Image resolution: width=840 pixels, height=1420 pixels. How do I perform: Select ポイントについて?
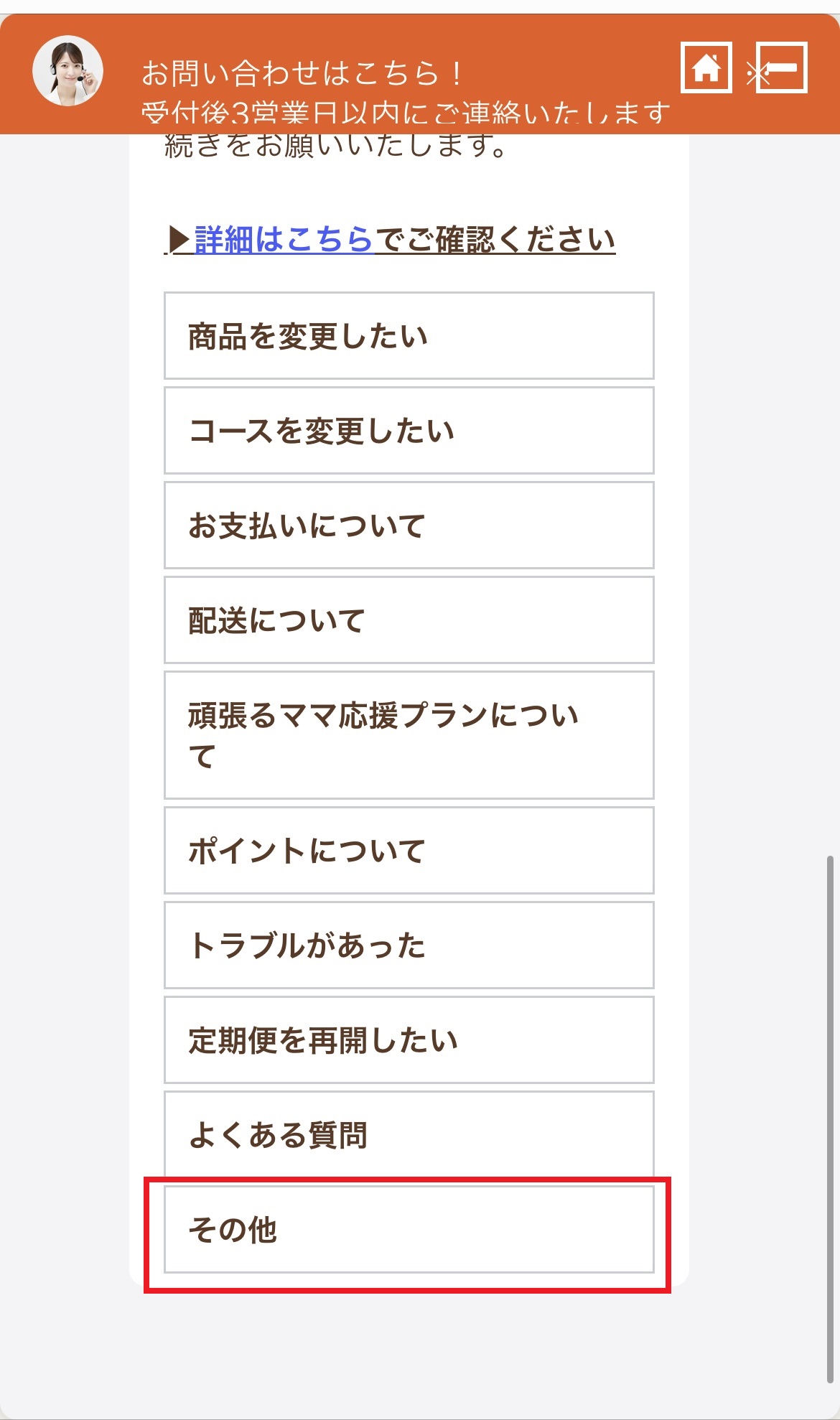click(x=409, y=850)
